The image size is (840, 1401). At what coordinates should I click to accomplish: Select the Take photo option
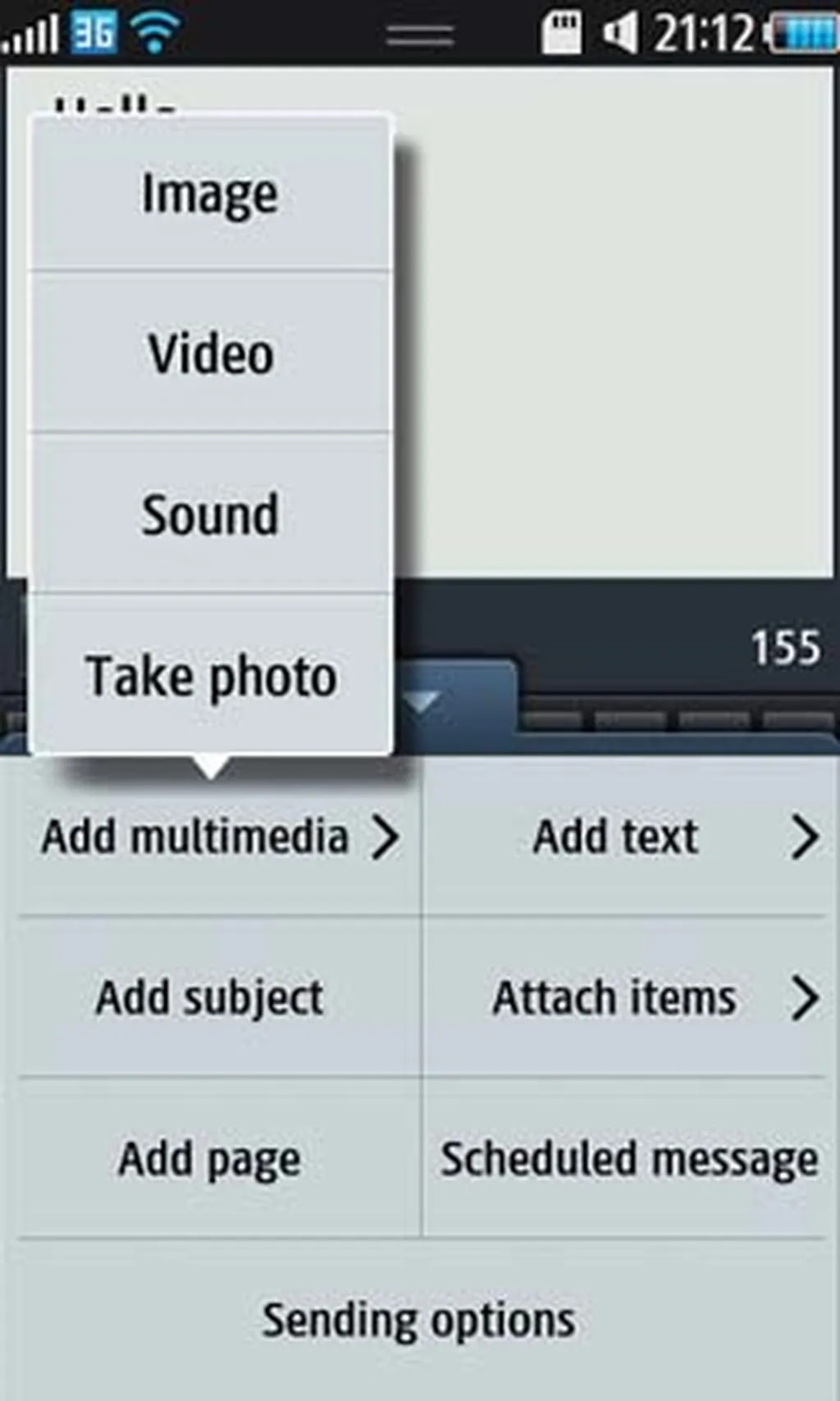tap(210, 676)
